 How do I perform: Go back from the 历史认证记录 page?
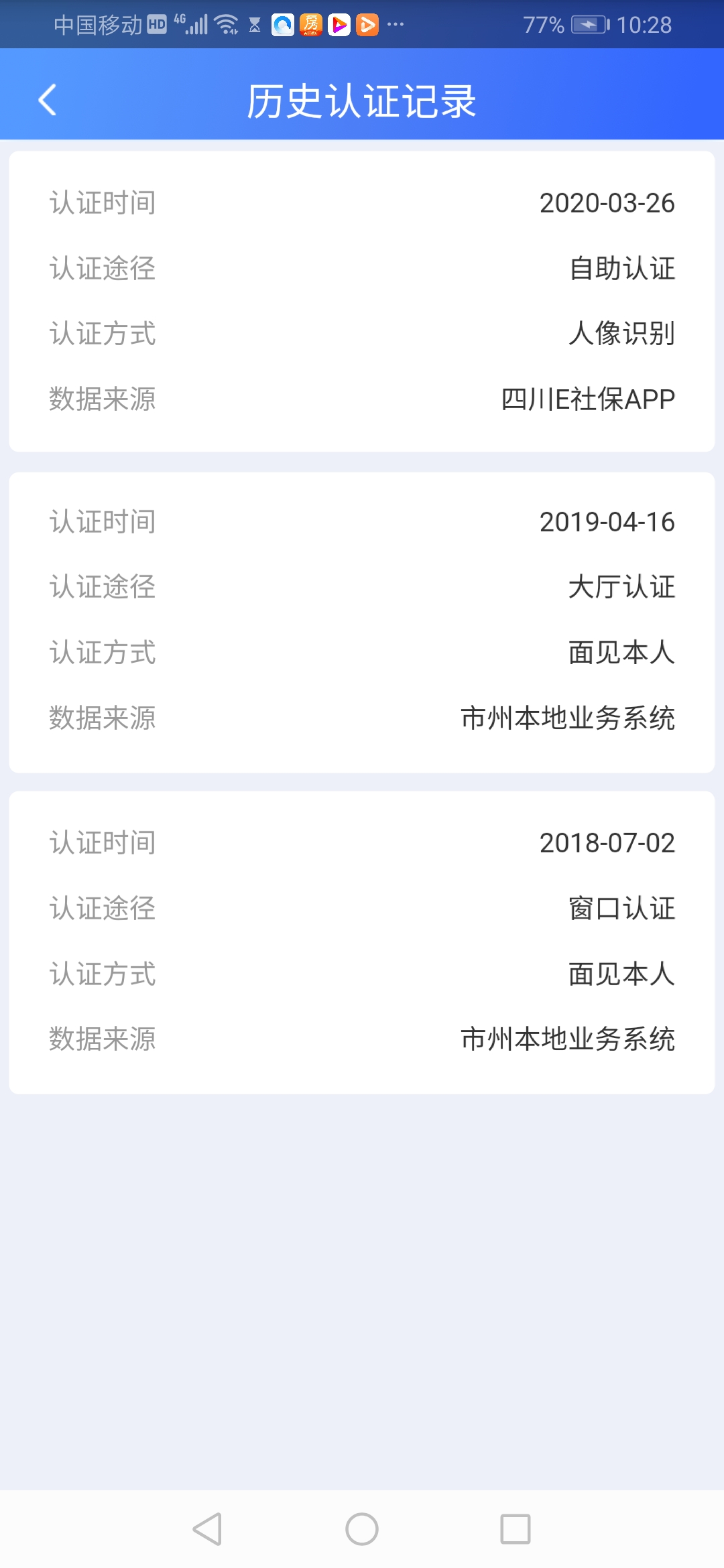(x=48, y=101)
